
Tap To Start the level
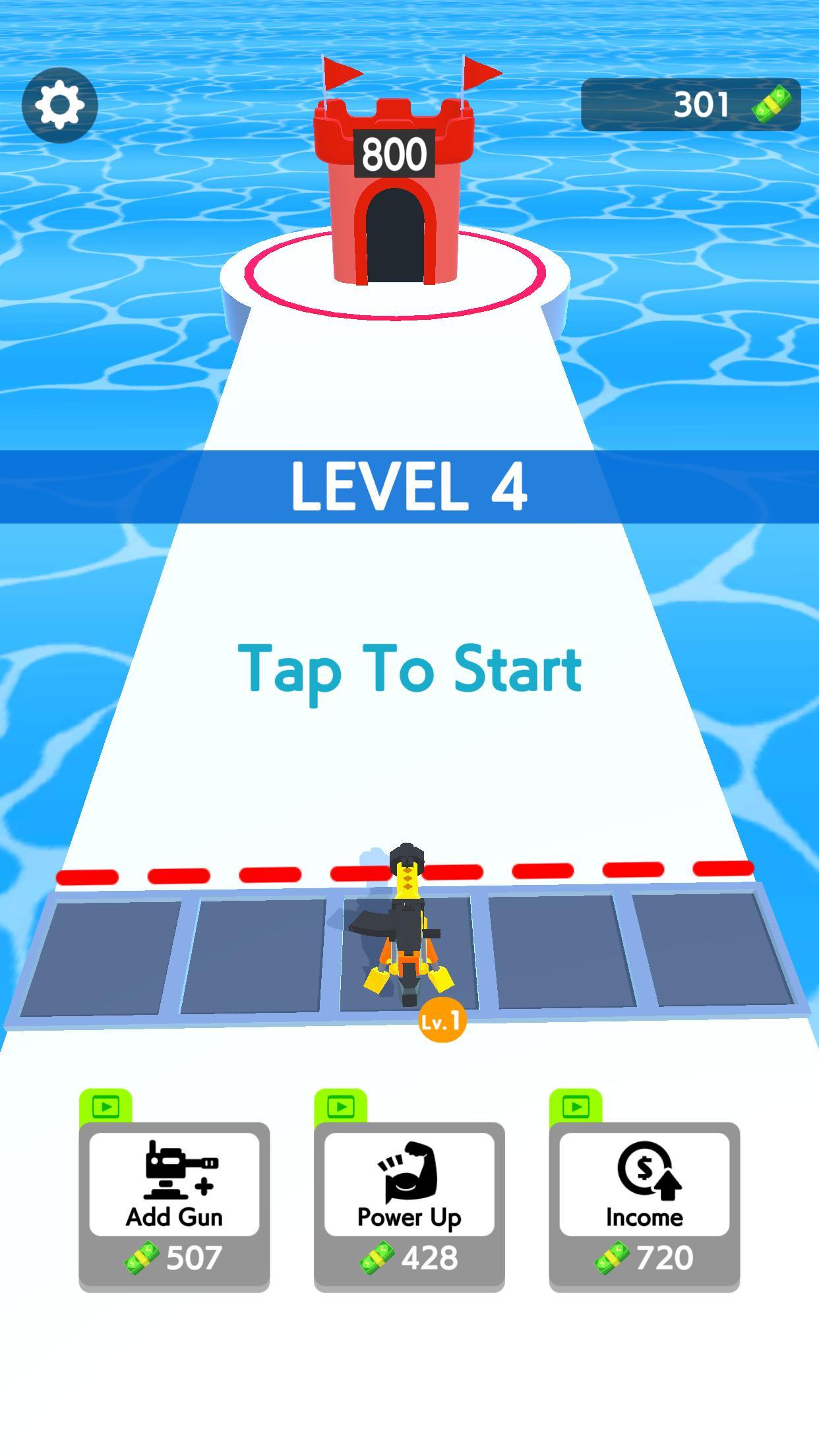[409, 669]
